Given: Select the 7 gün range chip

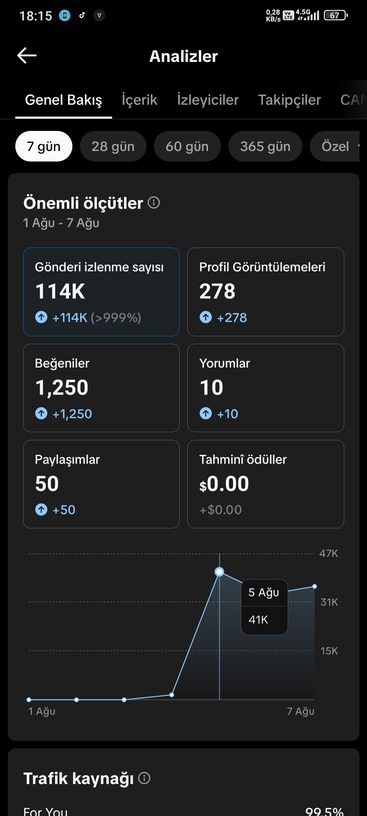Looking at the screenshot, I should pos(44,146).
